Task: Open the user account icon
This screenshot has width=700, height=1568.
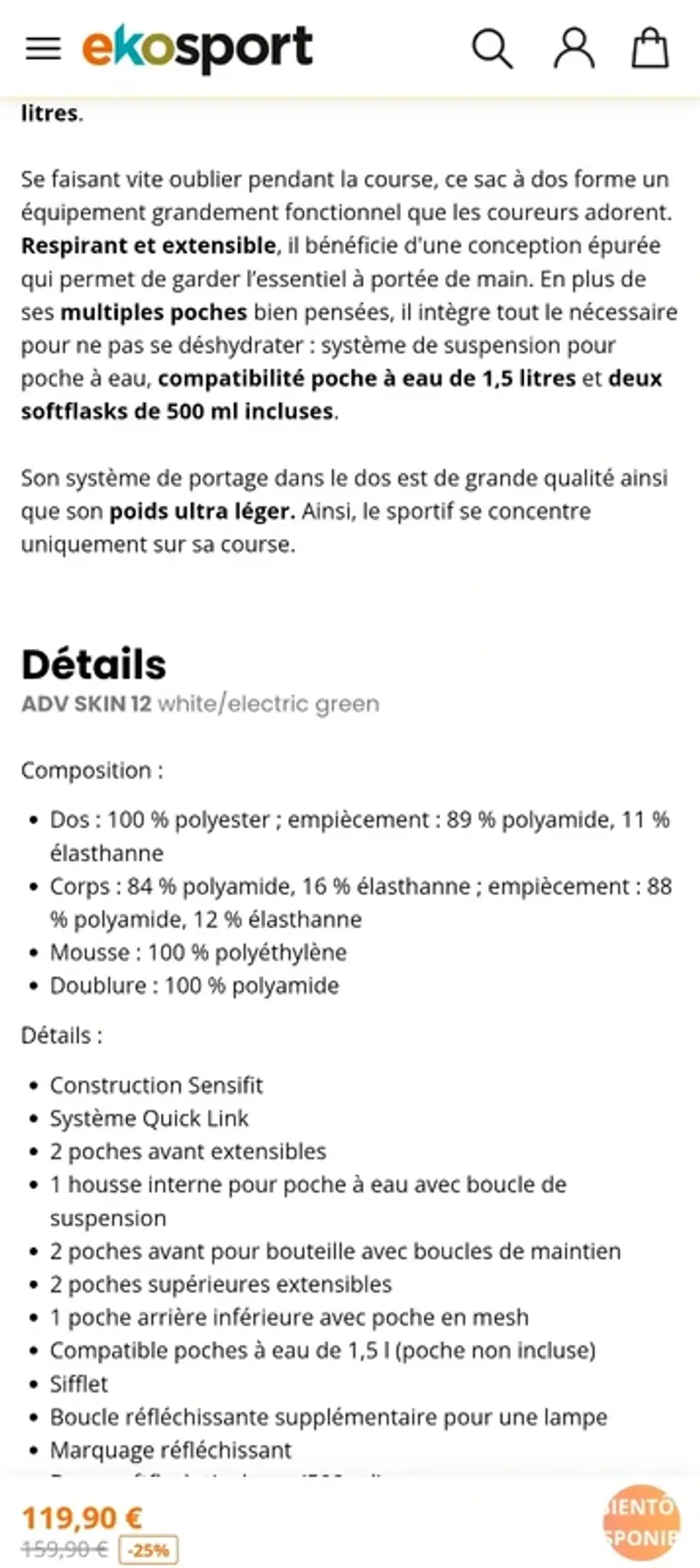Action: click(x=575, y=48)
